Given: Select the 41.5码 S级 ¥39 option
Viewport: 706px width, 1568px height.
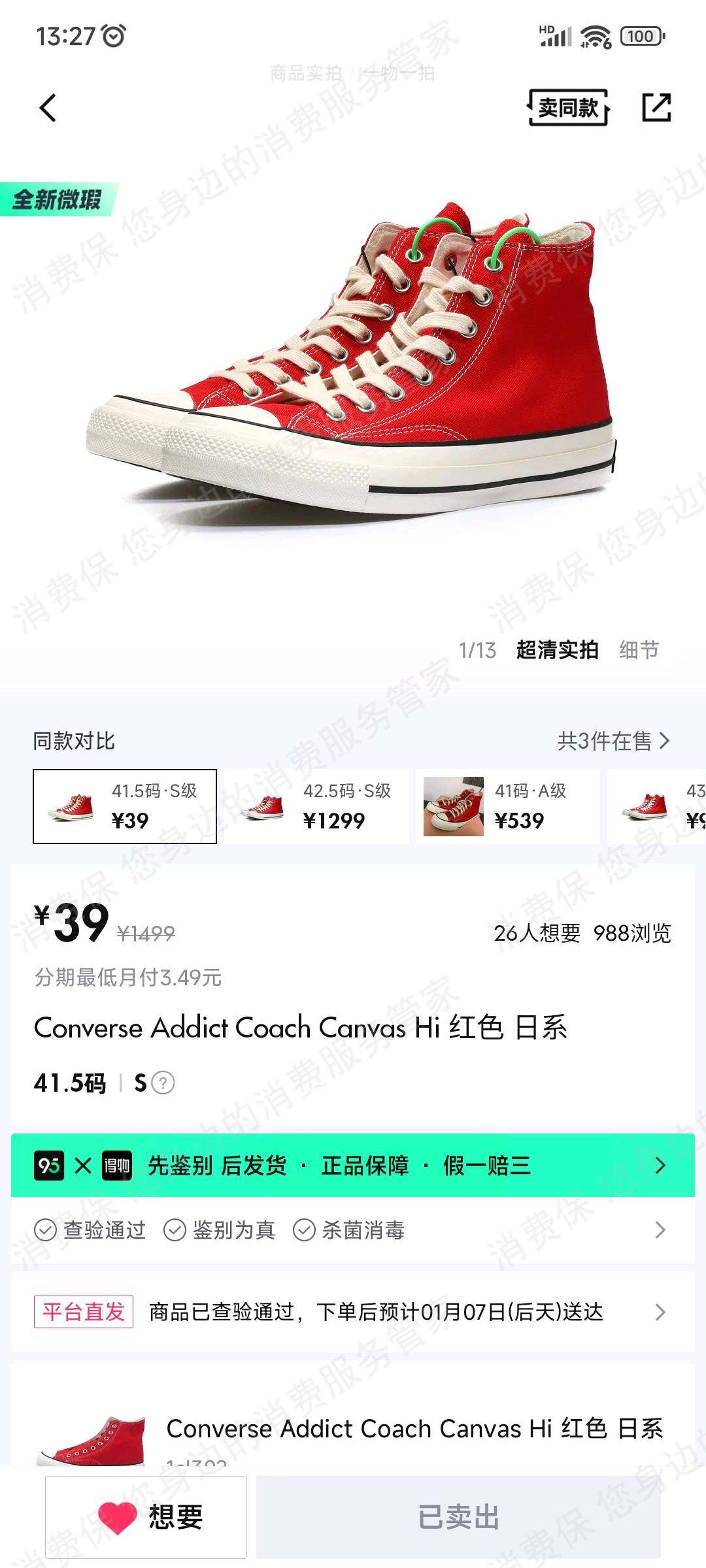Looking at the screenshot, I should (x=125, y=806).
